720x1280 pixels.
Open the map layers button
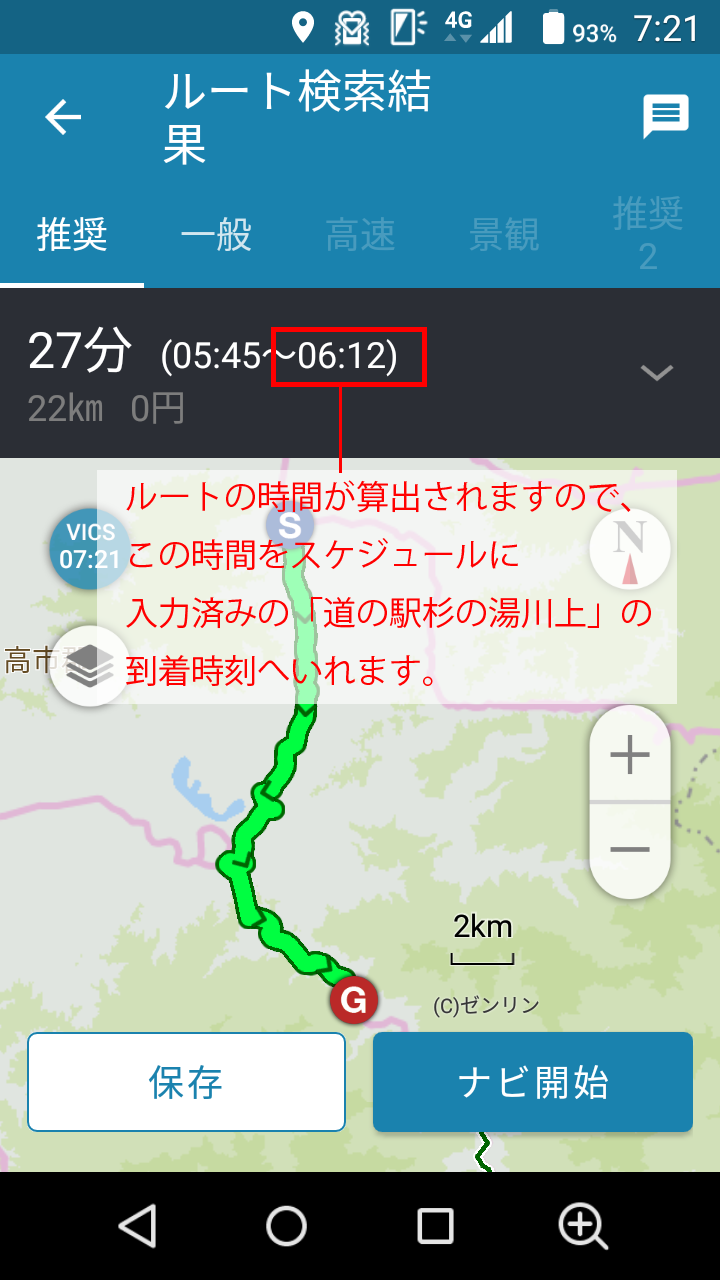[90, 666]
